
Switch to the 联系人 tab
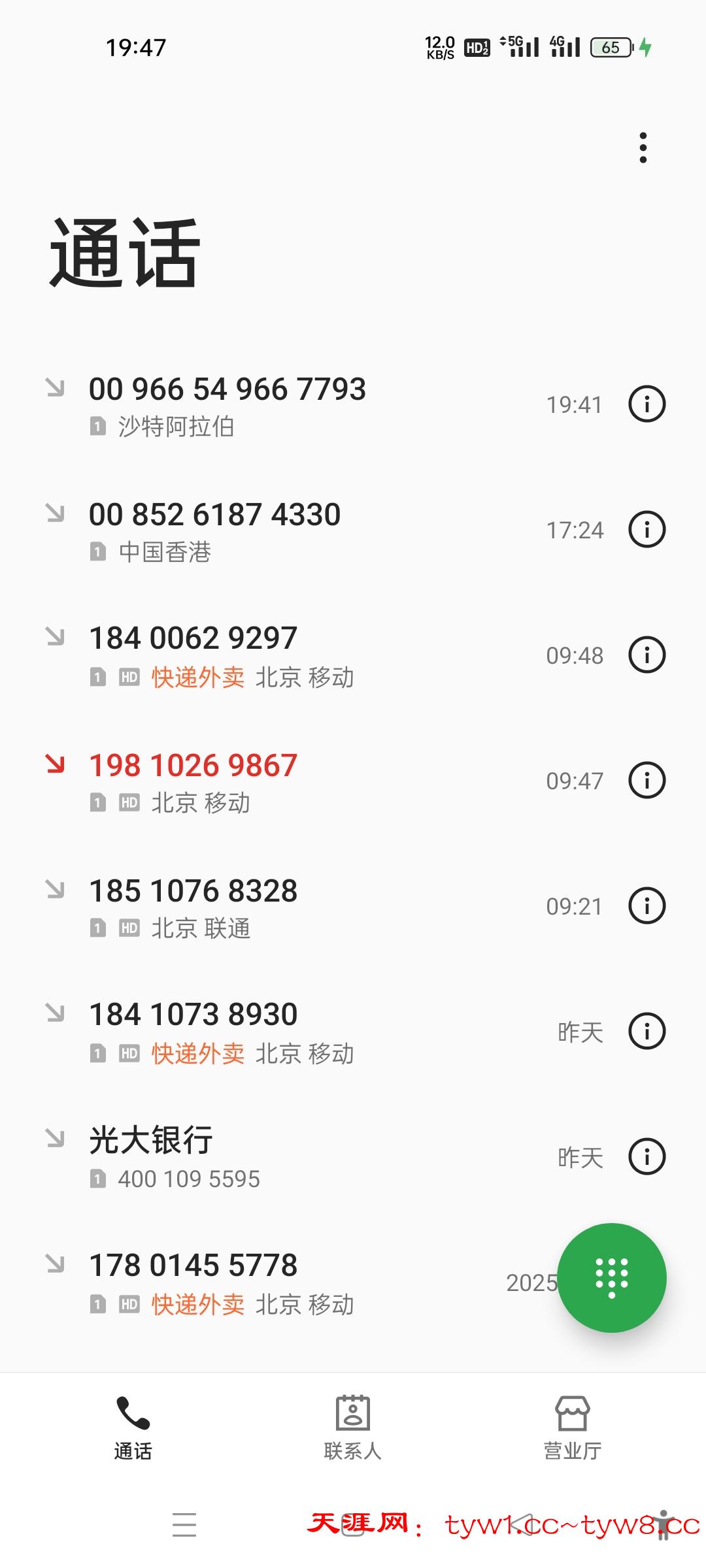tap(352, 1428)
